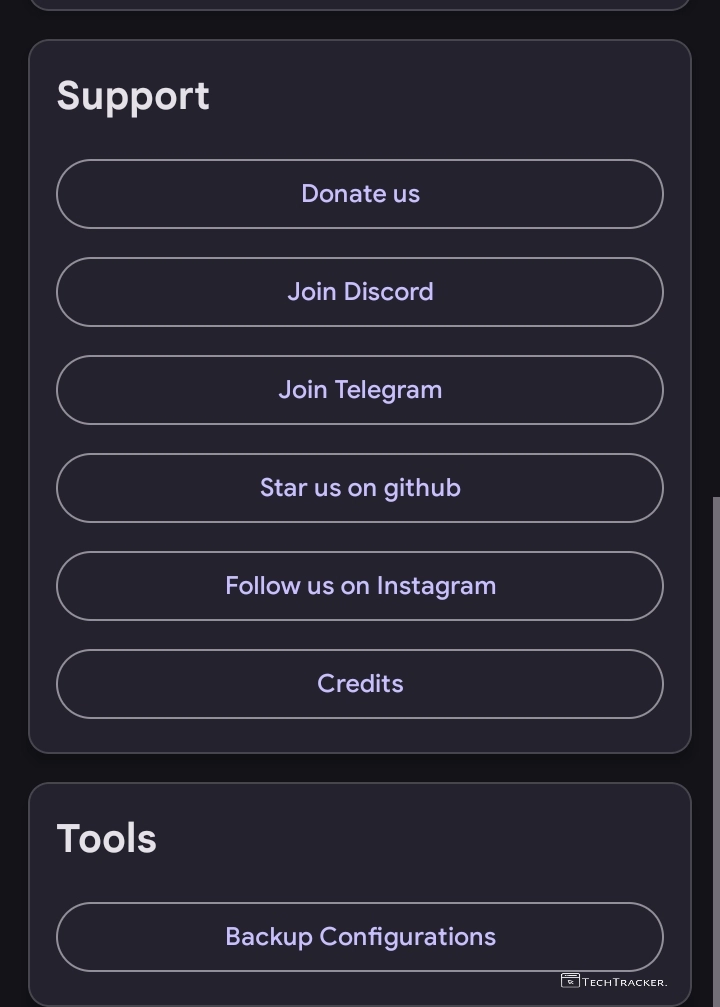Select the Tools section heading

106,838
